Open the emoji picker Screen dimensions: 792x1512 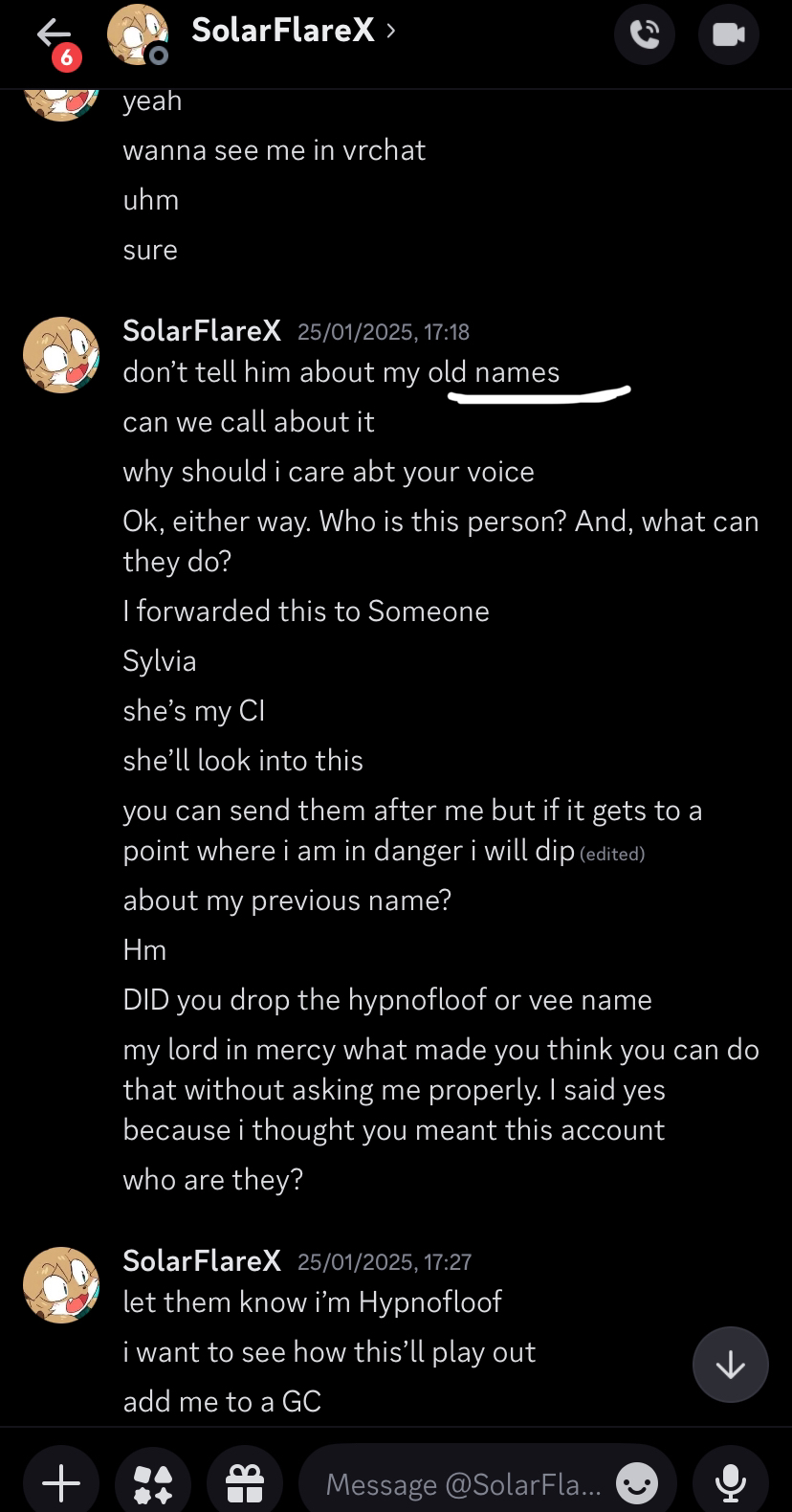point(636,1483)
